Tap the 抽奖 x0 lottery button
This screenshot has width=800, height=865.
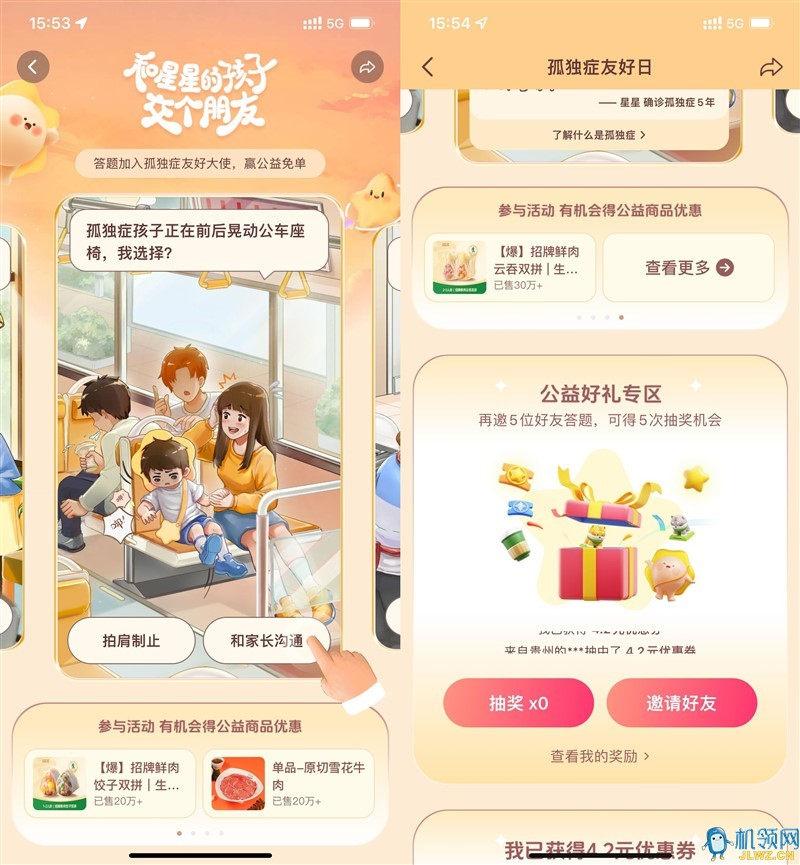518,703
